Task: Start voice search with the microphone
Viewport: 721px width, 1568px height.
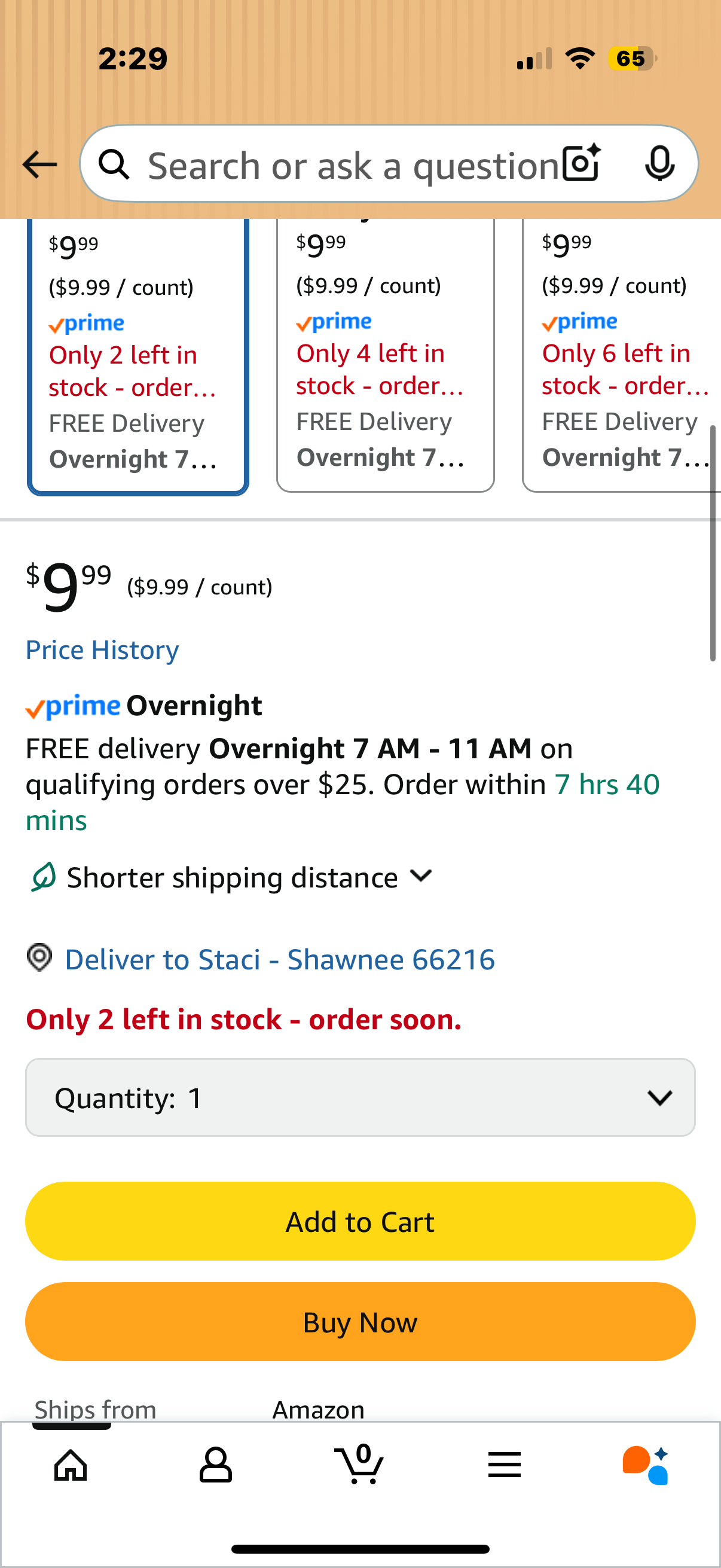Action: coord(659,164)
